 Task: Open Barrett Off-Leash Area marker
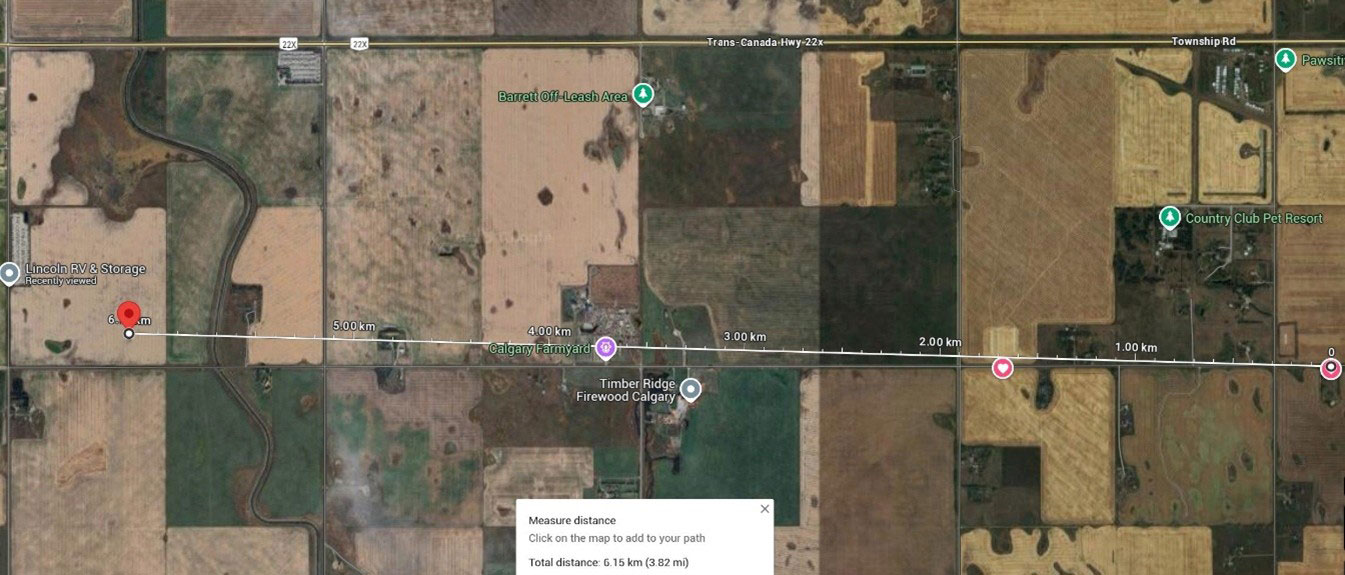click(x=643, y=95)
